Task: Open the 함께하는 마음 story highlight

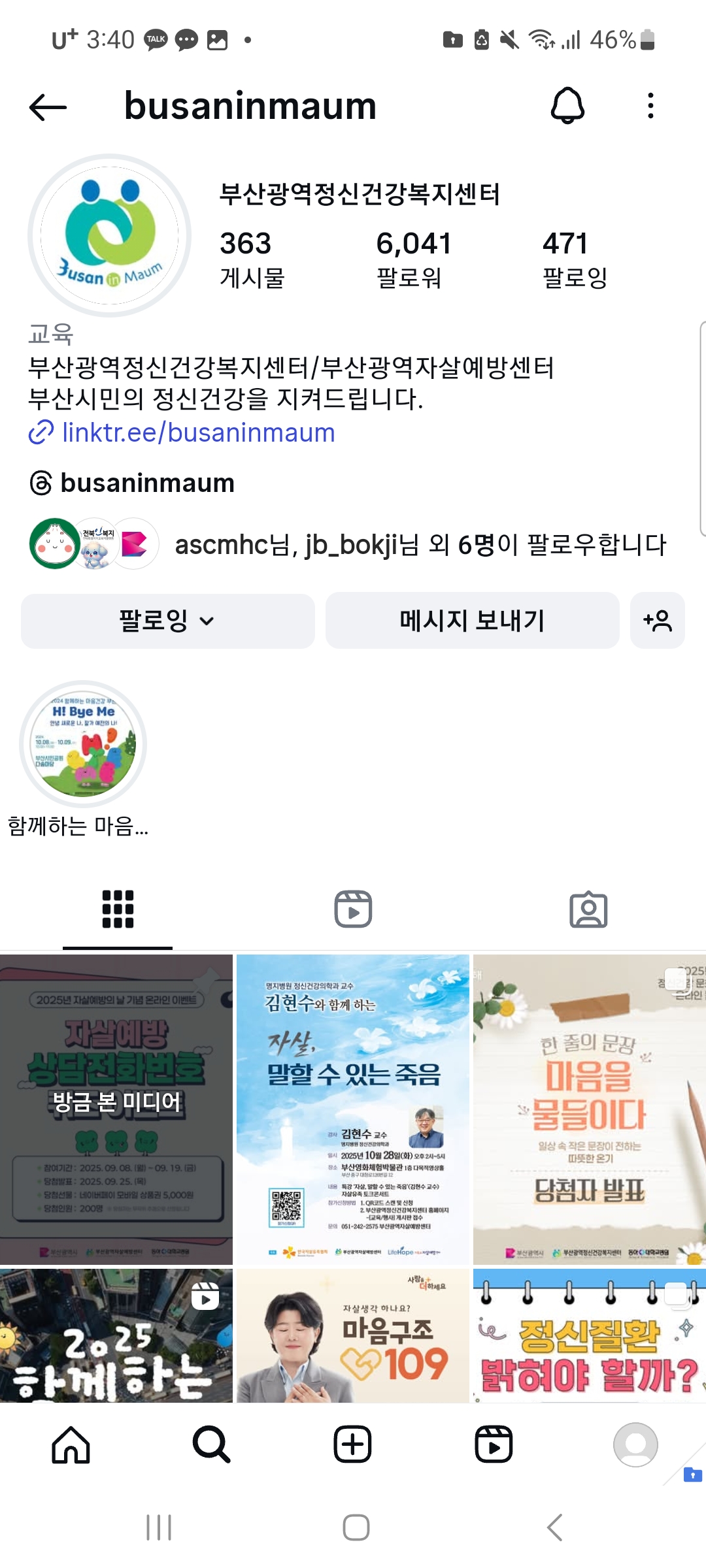Action: 83,745
